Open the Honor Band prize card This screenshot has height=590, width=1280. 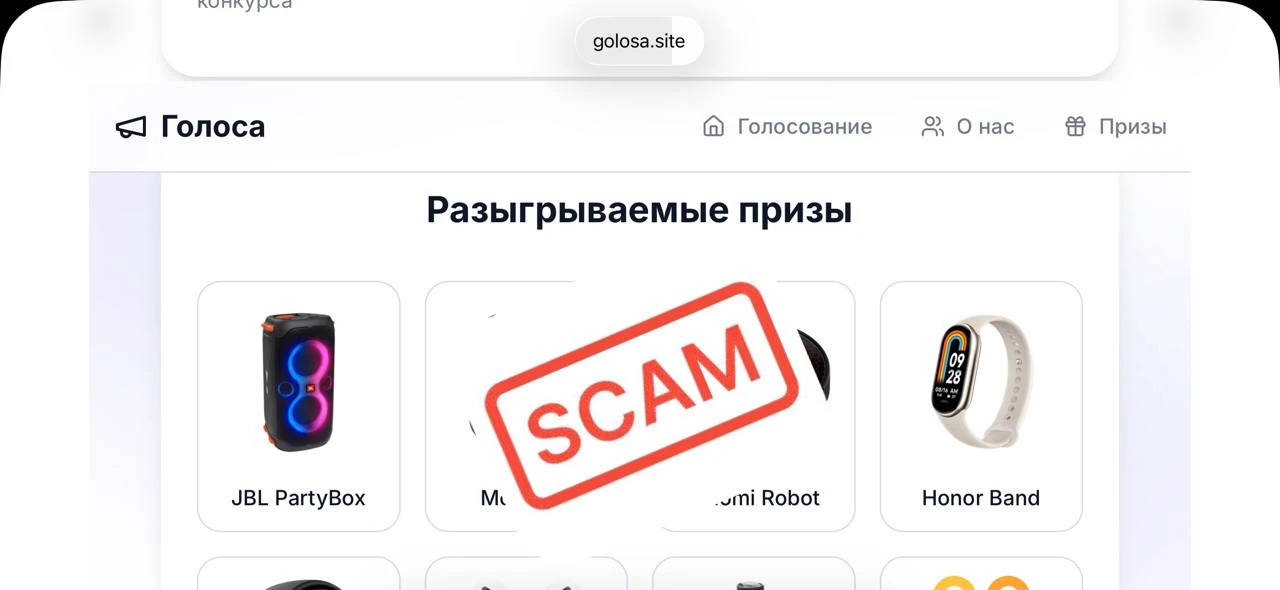pos(981,406)
